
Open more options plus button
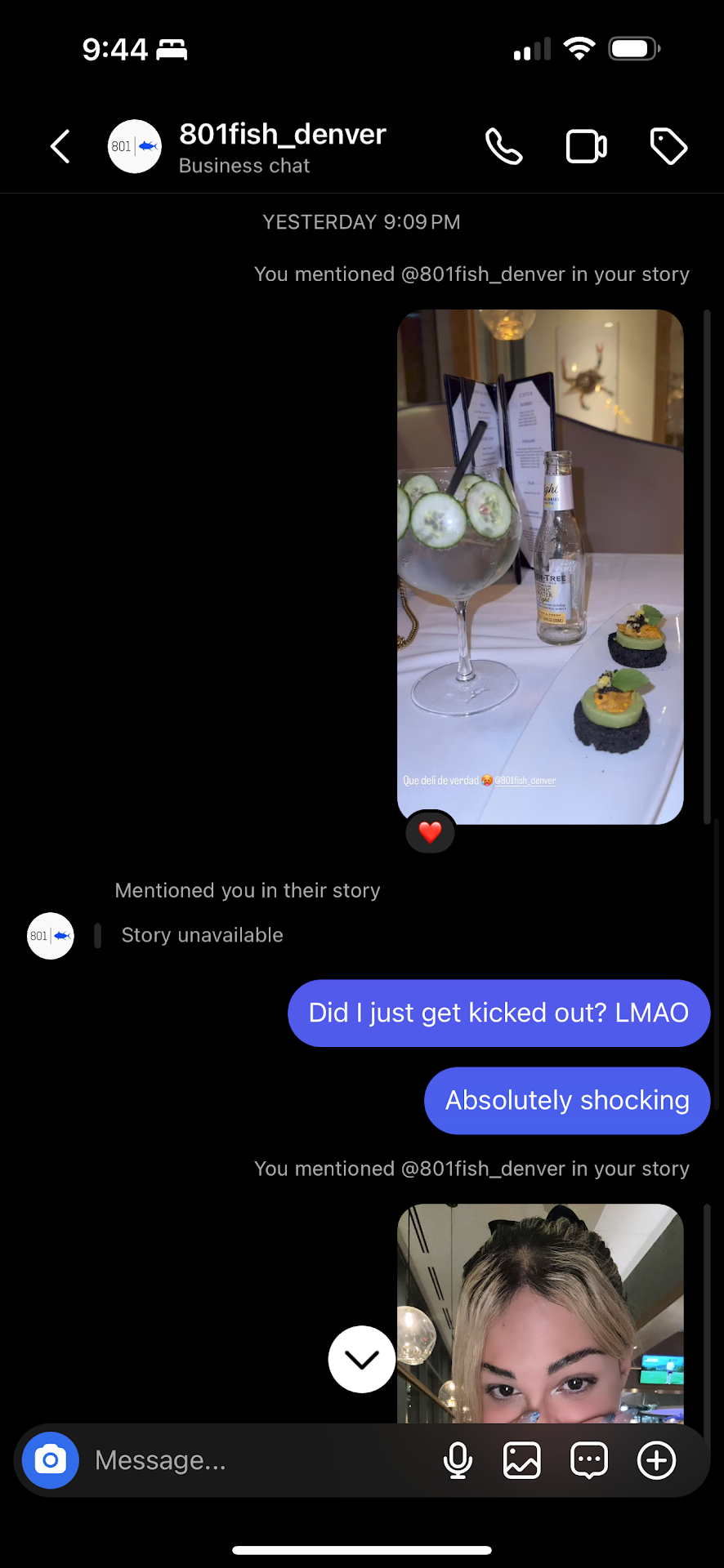click(x=656, y=1460)
